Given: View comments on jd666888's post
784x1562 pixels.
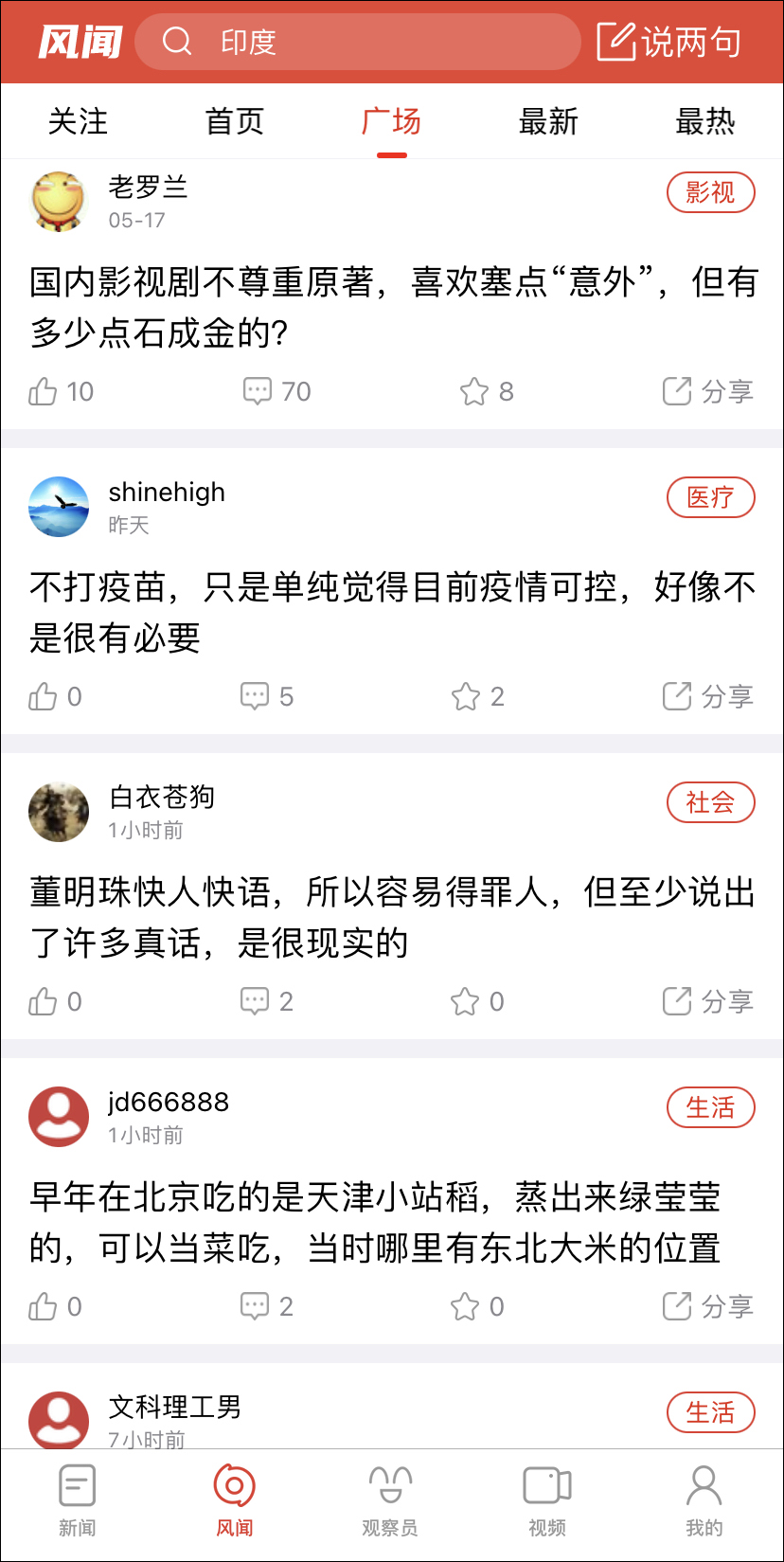Looking at the screenshot, I should (266, 1306).
